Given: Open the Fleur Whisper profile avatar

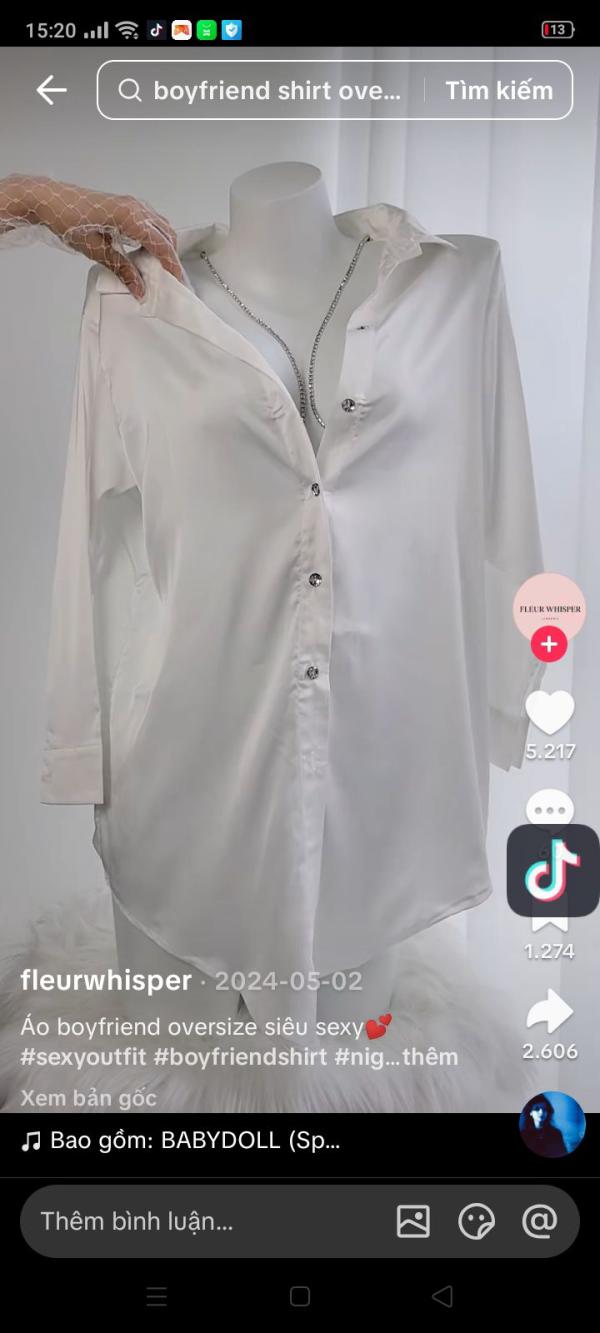Looking at the screenshot, I should click(549, 608).
